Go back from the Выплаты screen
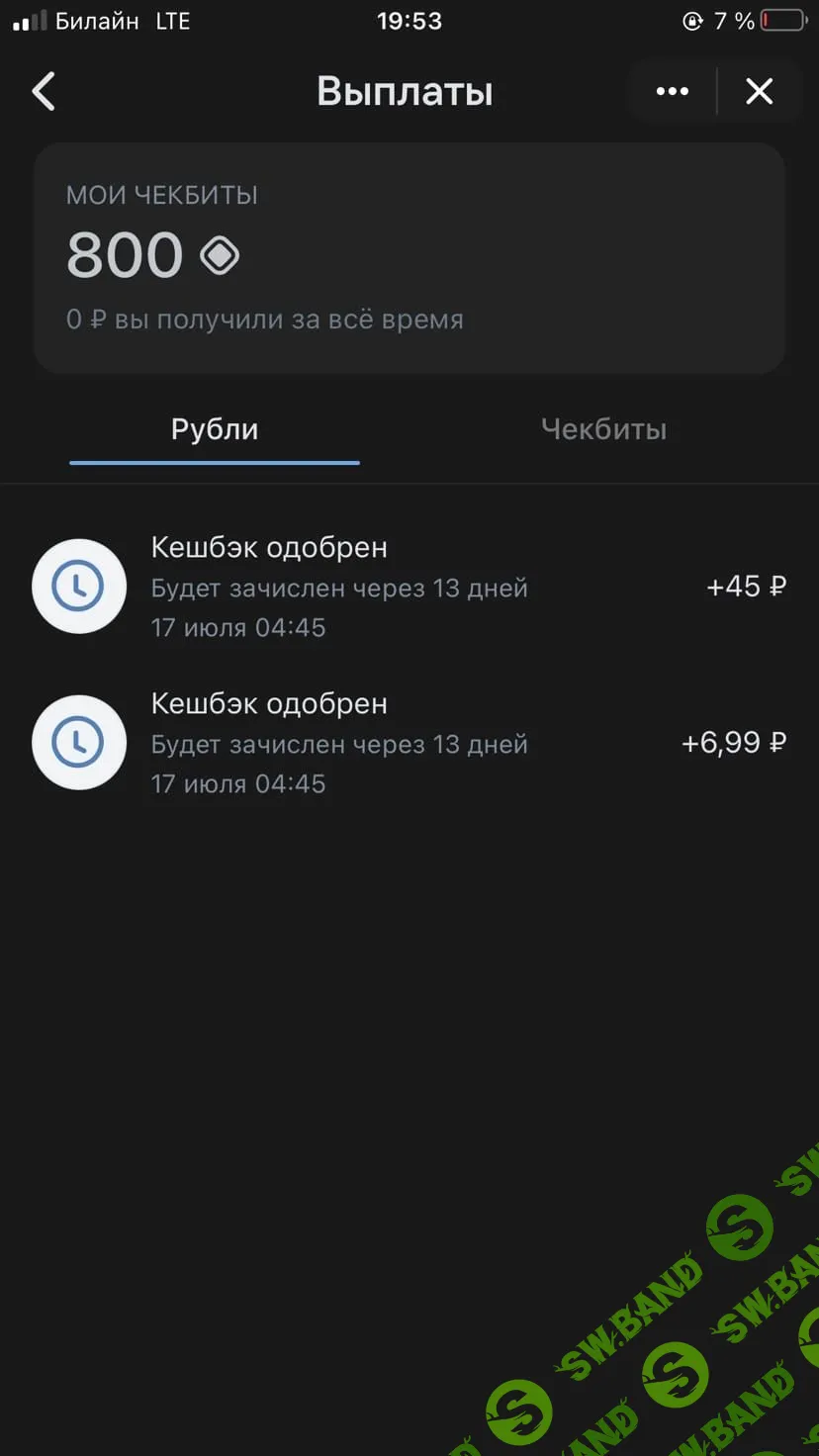This screenshot has height=1456, width=819. point(44,92)
